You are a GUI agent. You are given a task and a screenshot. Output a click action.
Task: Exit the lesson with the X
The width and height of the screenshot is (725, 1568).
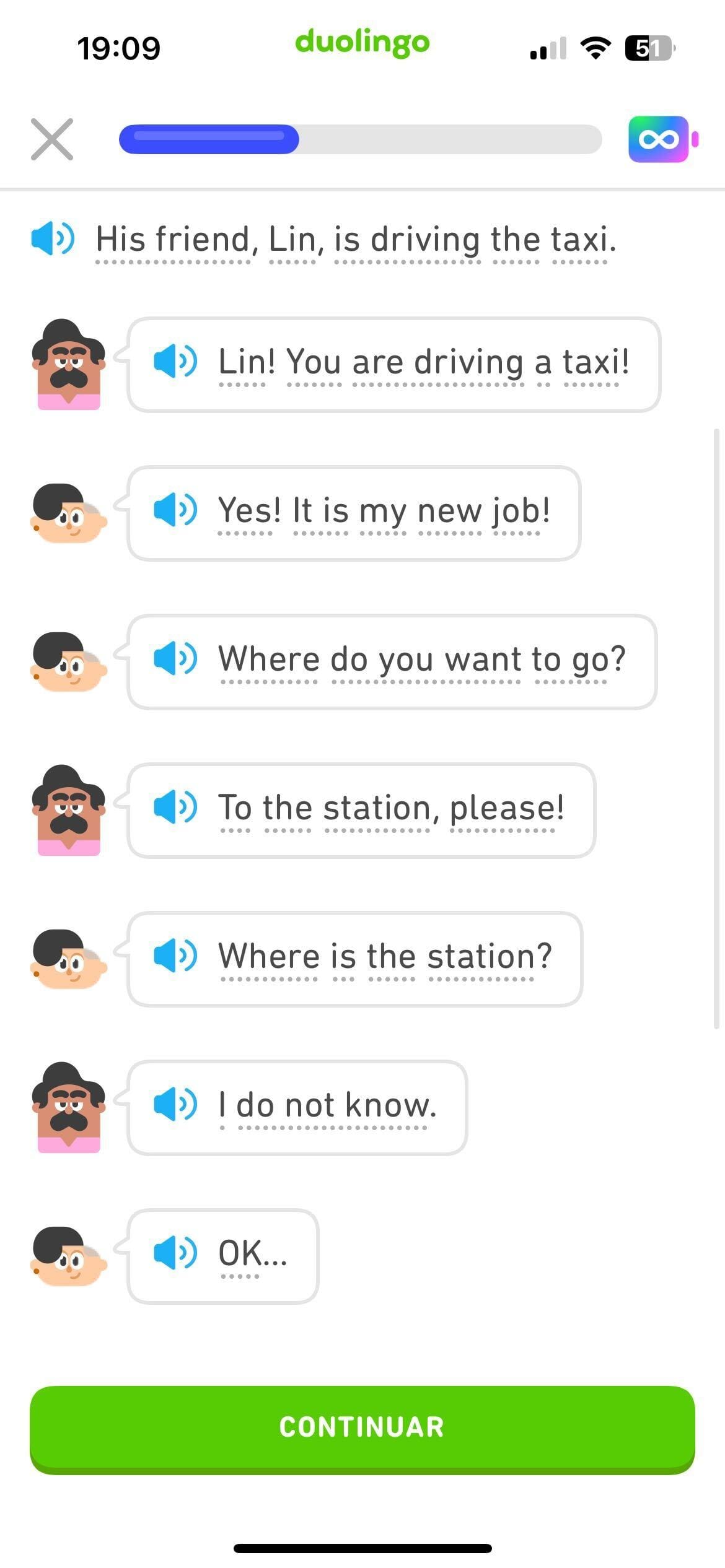tap(53, 140)
